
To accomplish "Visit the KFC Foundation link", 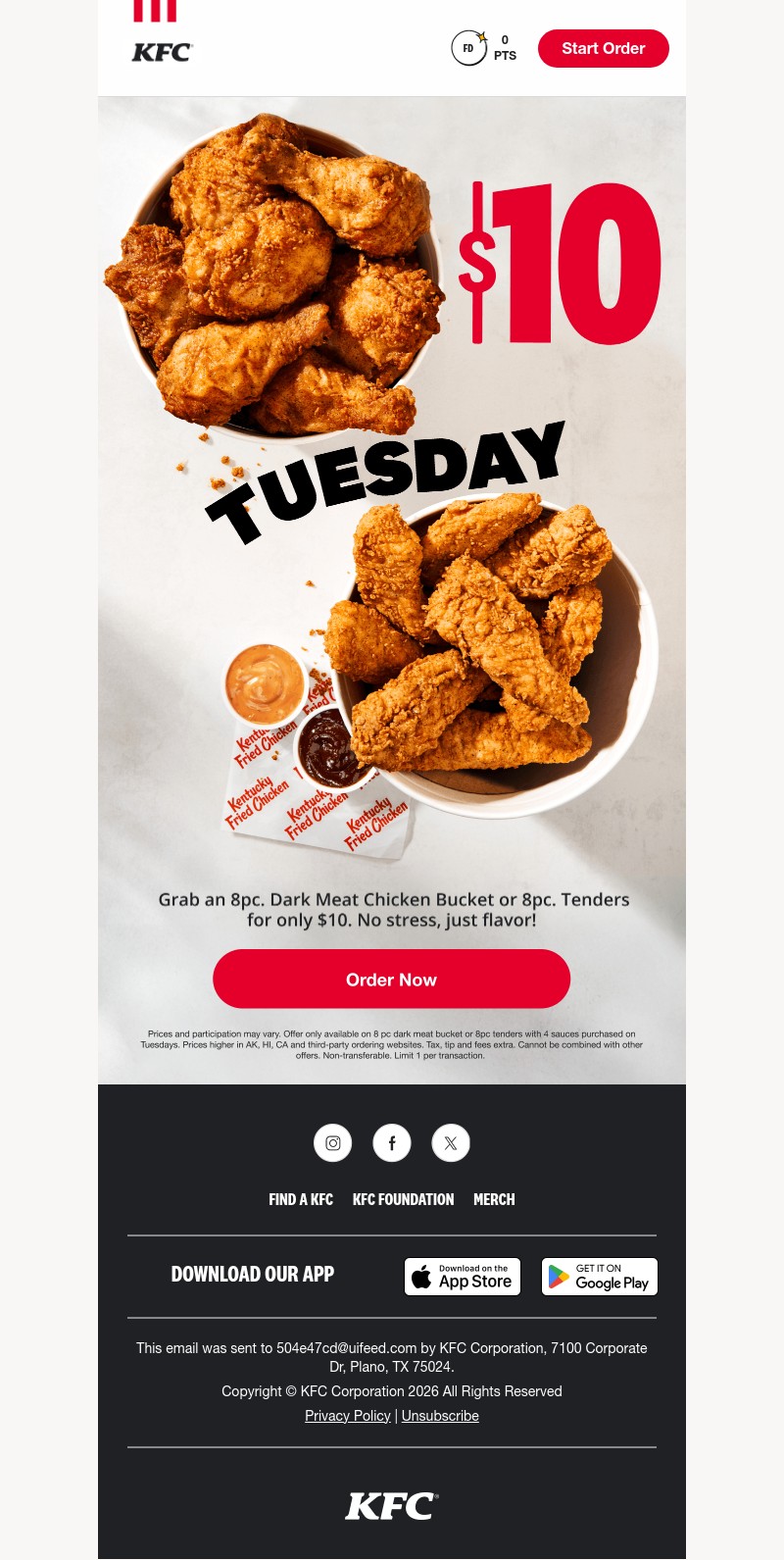I will click(x=403, y=1199).
